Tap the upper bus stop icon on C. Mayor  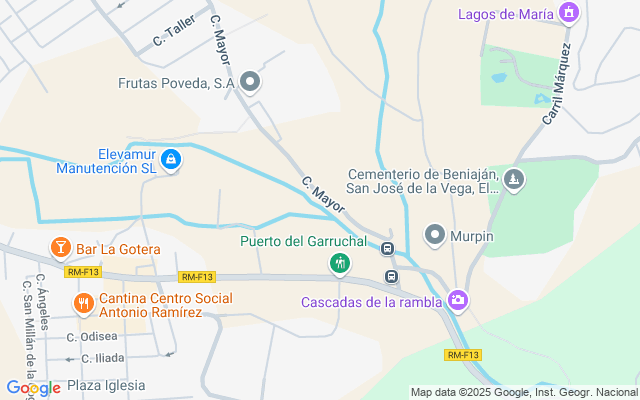coord(388,249)
